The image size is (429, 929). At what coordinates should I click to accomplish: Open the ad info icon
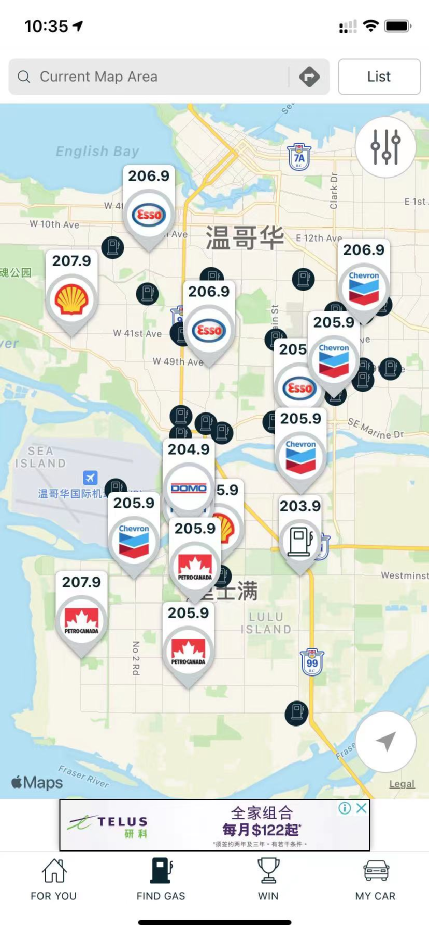pos(345,808)
